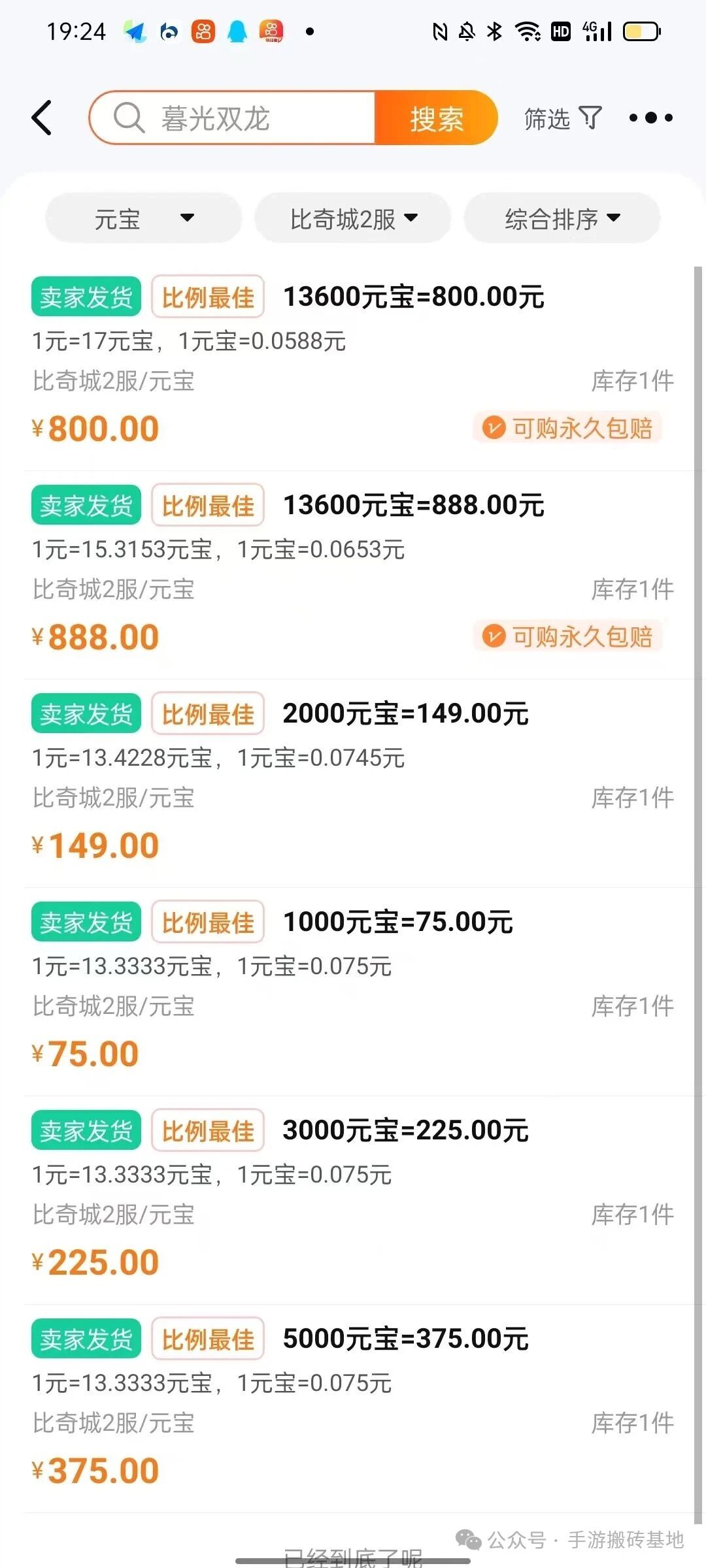
Task: Click the 搜索 search button
Action: click(435, 118)
